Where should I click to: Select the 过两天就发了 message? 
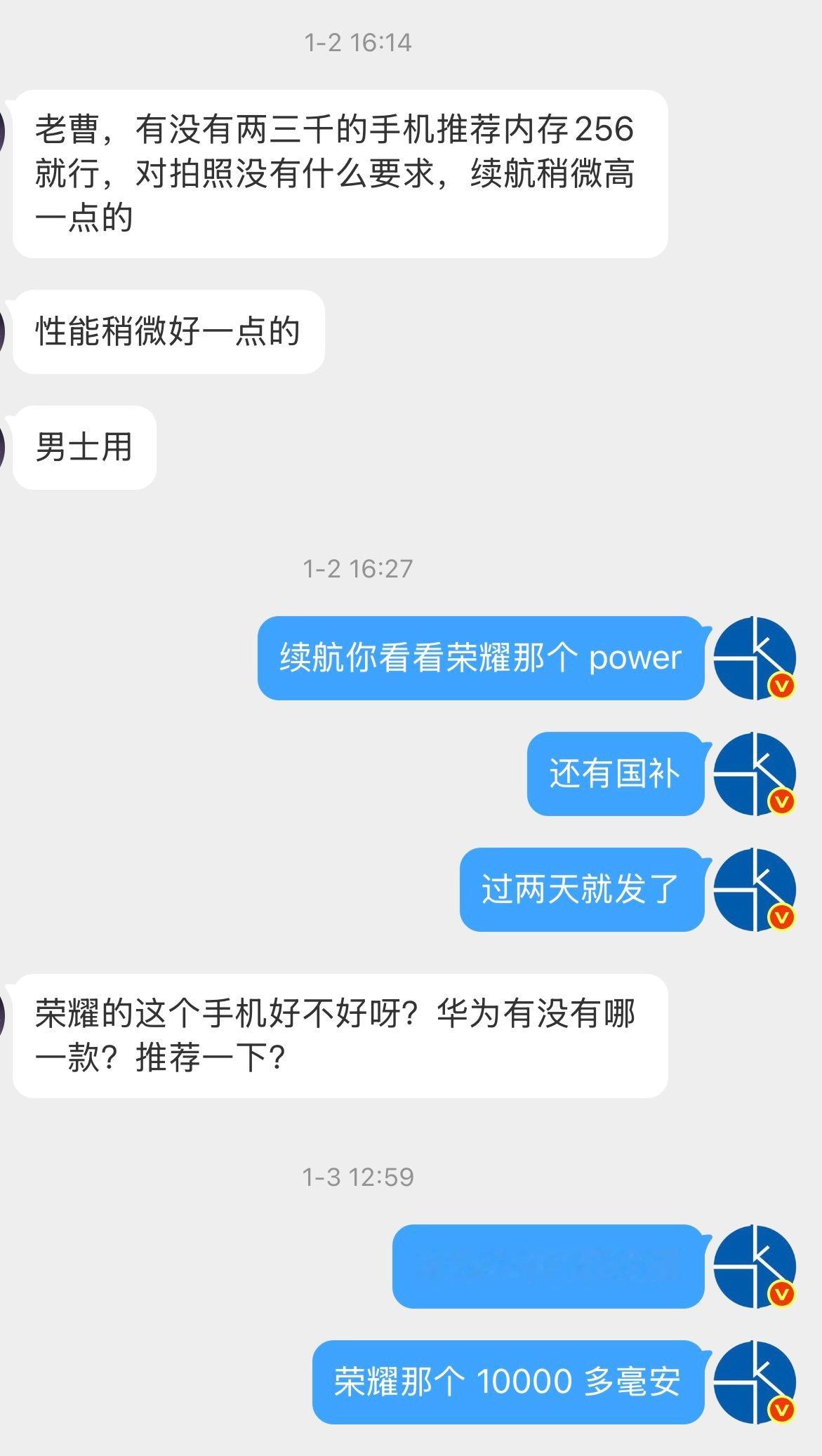(581, 891)
